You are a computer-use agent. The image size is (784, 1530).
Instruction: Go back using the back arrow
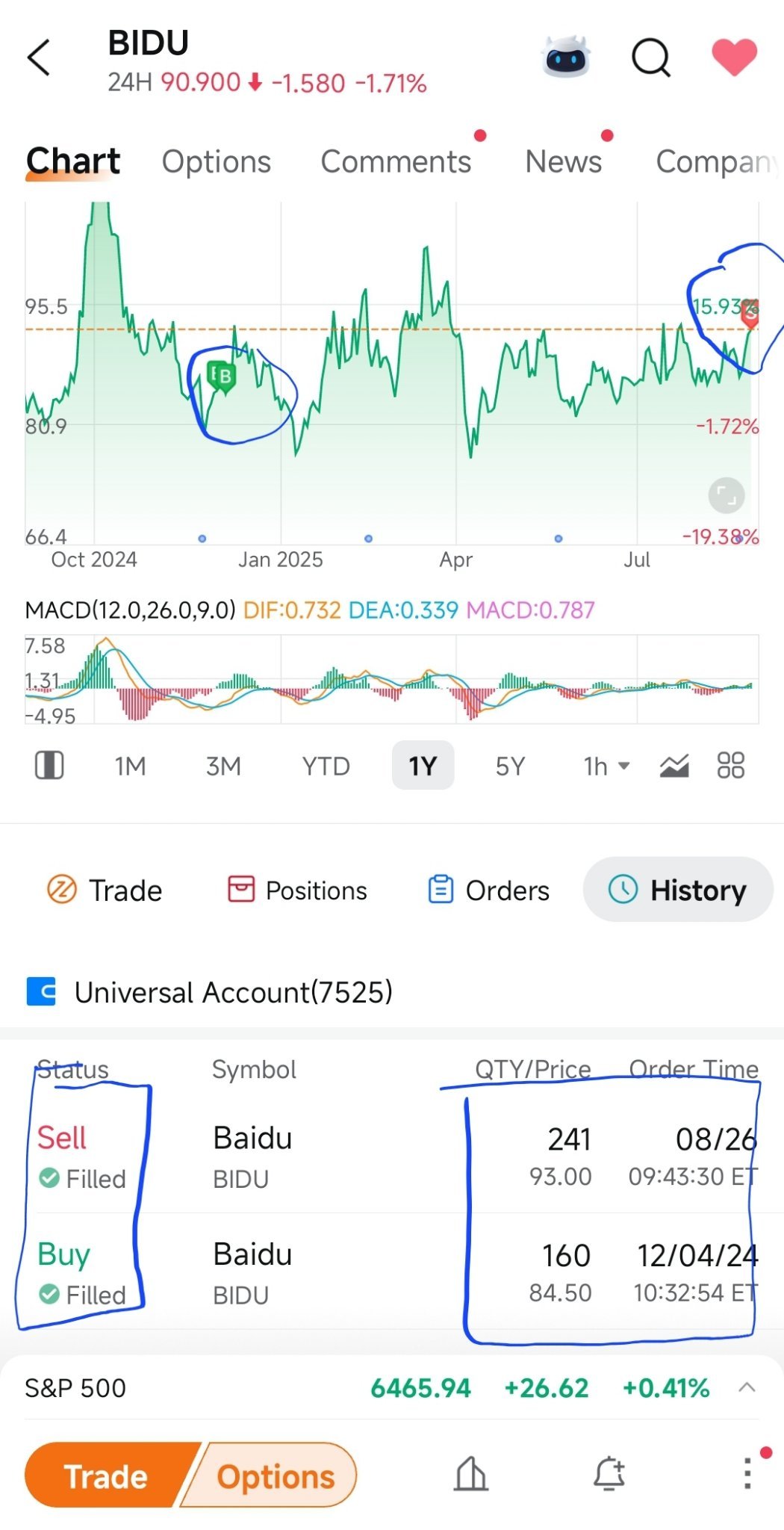point(38,58)
